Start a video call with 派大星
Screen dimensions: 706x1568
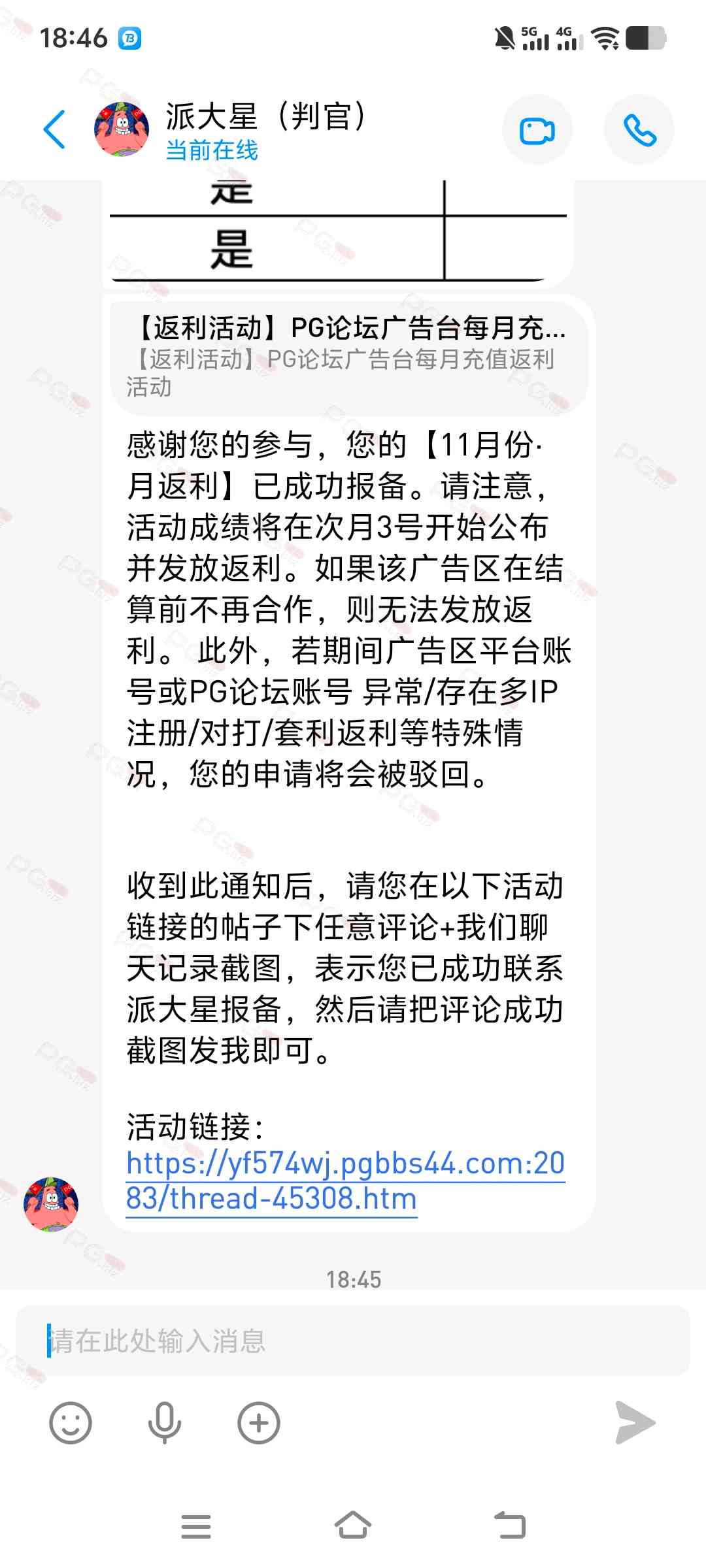tap(537, 130)
